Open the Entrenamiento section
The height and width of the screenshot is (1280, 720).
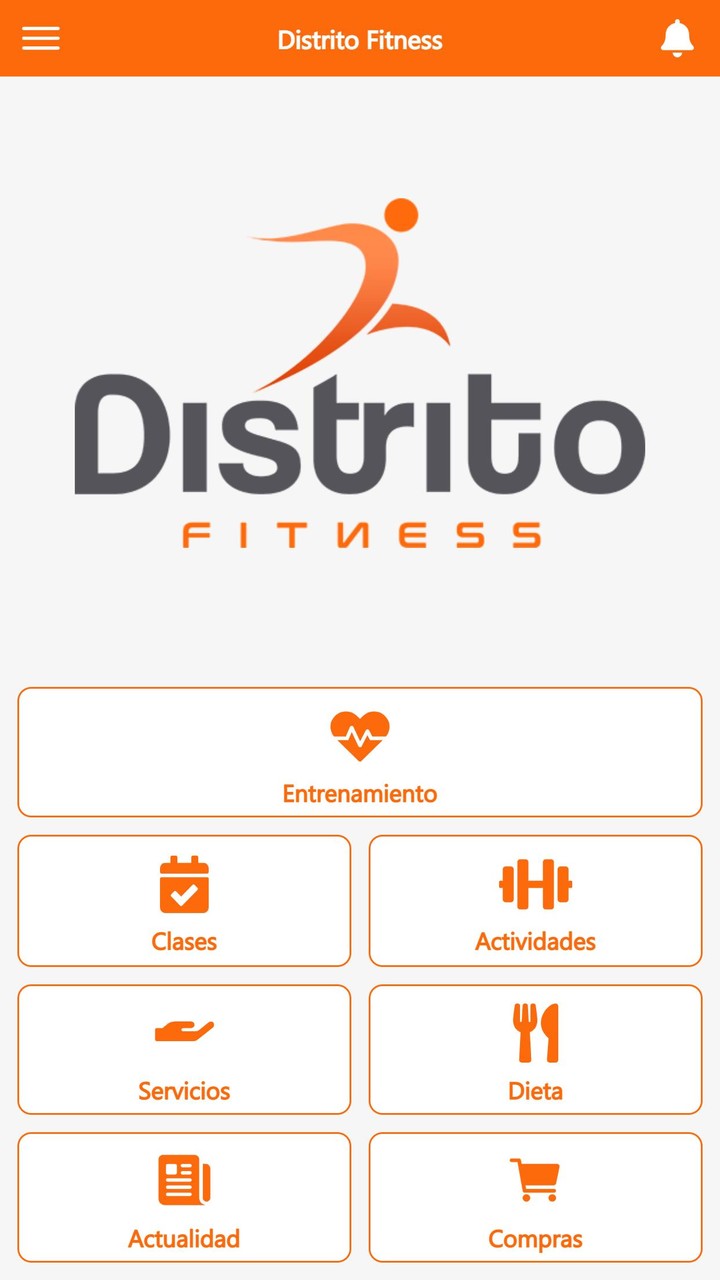point(359,752)
